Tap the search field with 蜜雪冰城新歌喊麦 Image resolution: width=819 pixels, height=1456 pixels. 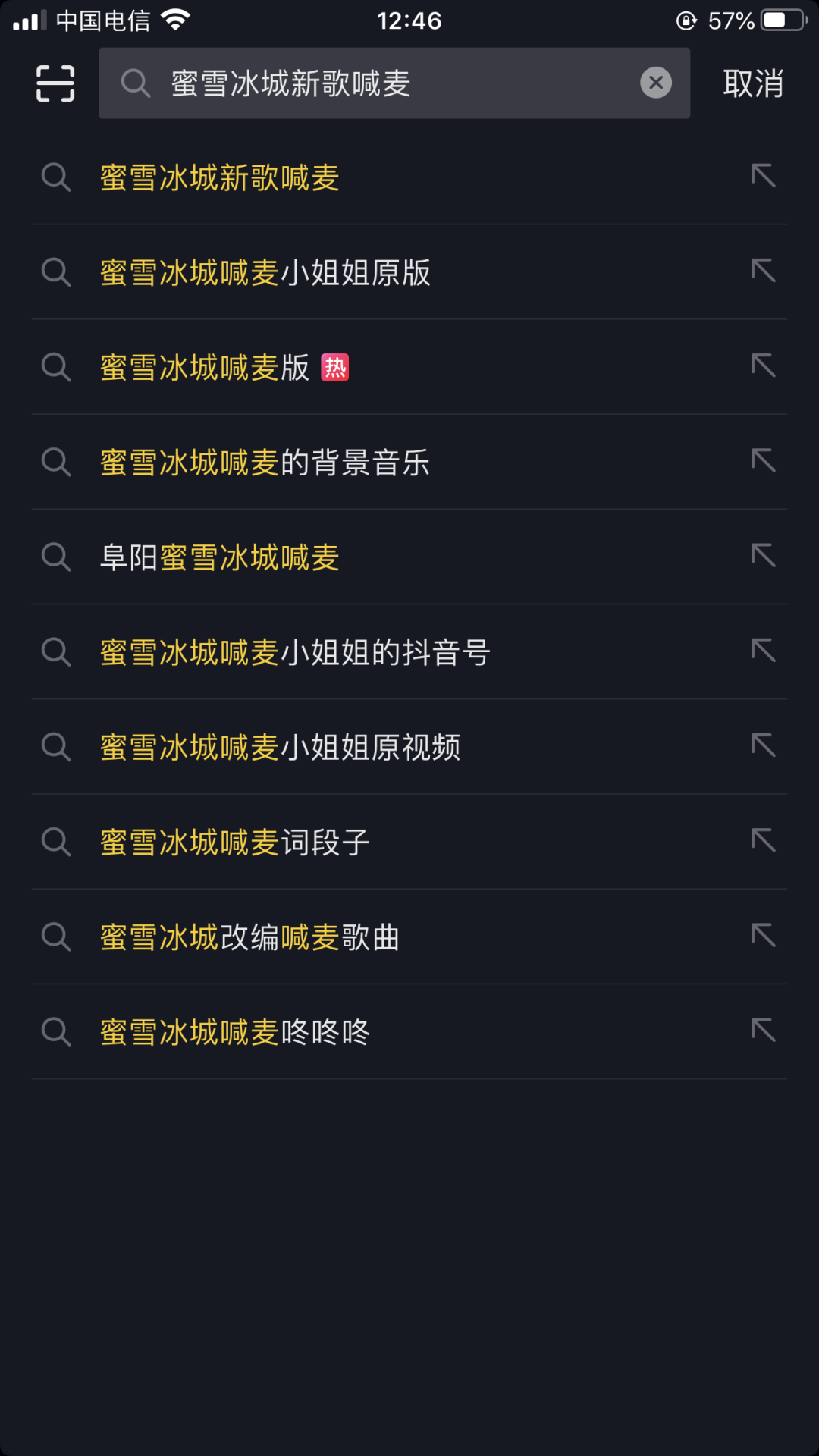point(379,83)
